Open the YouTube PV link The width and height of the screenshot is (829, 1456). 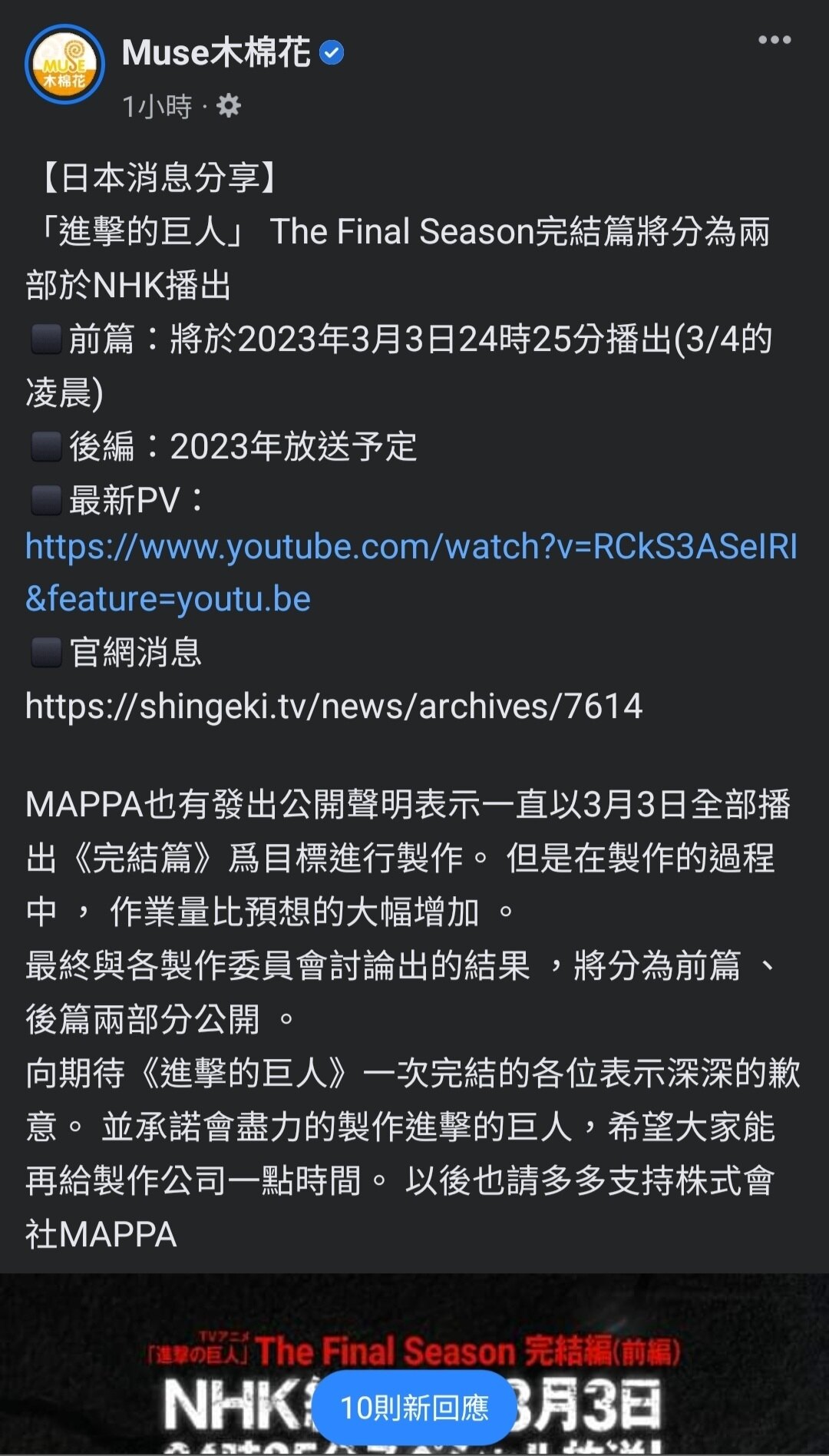tap(411, 573)
